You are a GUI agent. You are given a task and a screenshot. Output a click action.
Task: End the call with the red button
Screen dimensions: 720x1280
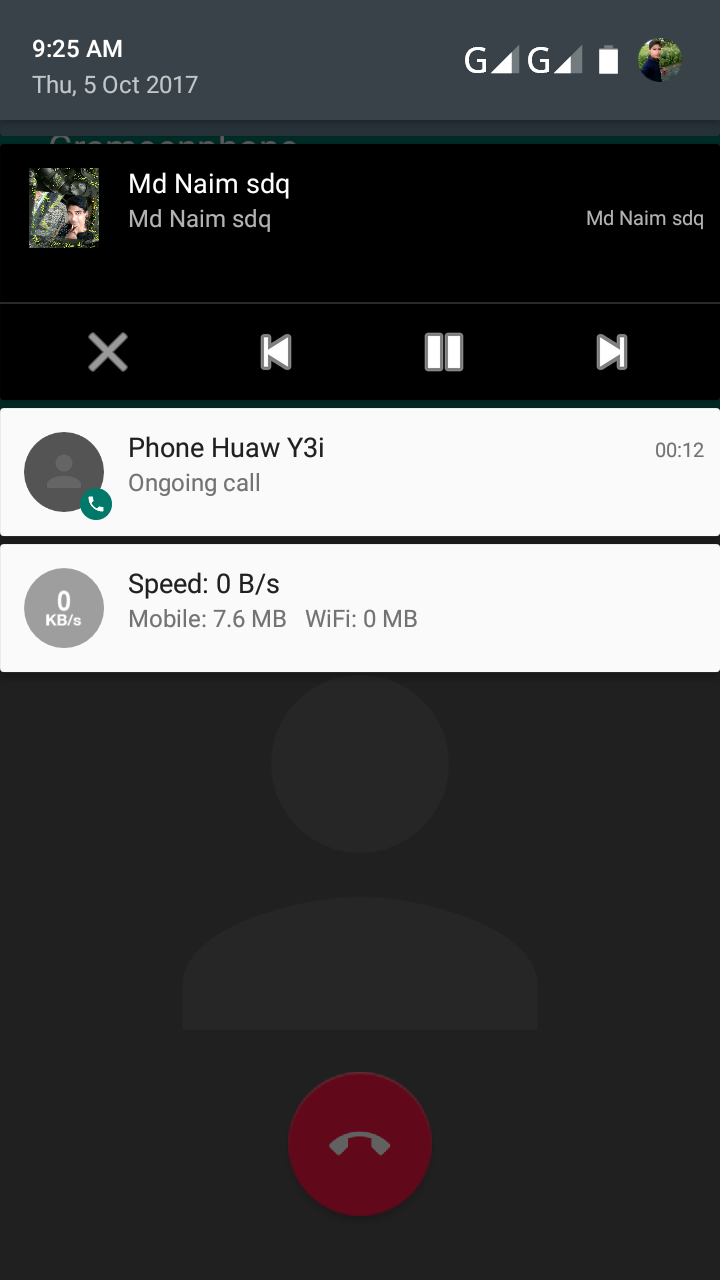pos(360,1144)
